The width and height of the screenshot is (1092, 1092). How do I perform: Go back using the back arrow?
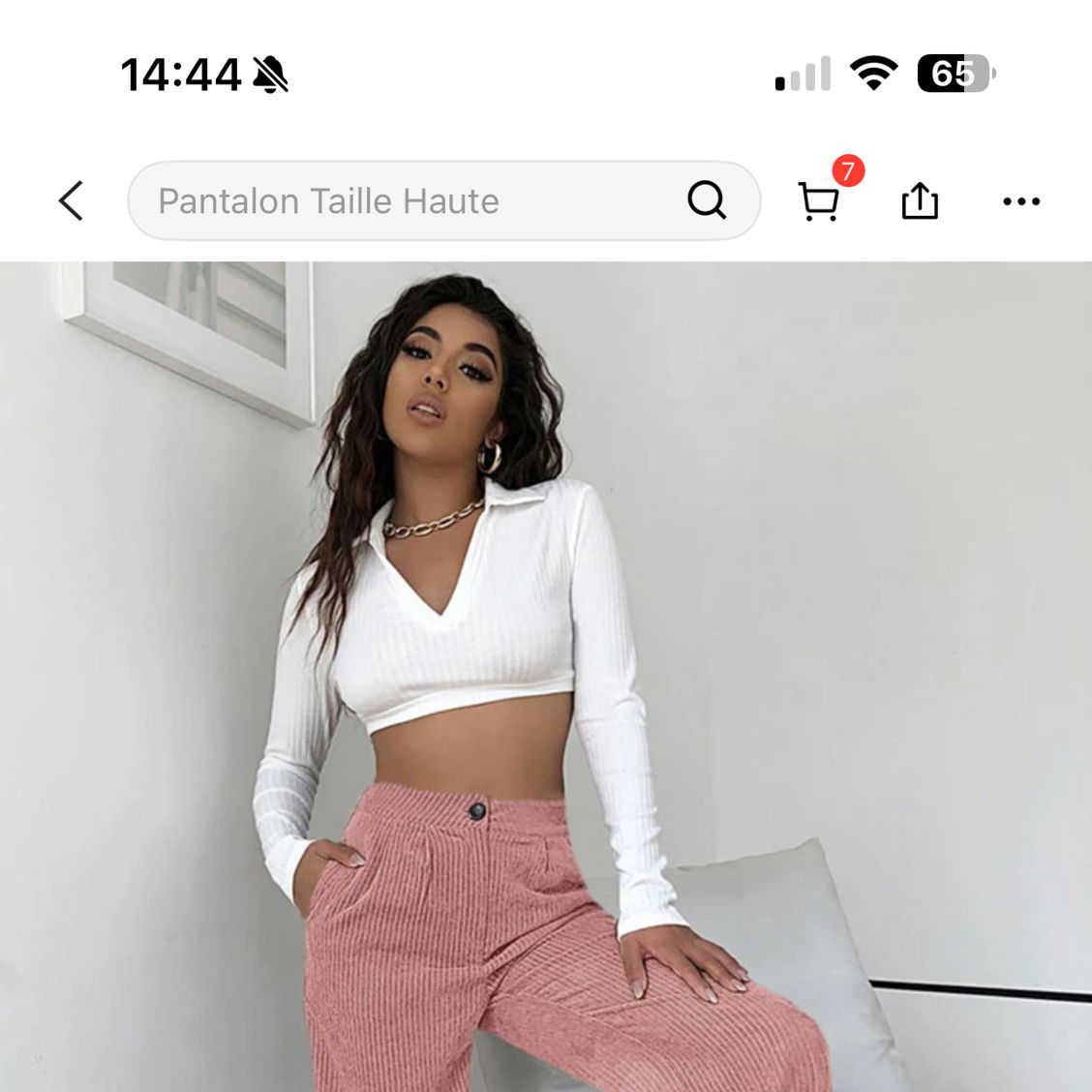pyautogui.click(x=71, y=201)
